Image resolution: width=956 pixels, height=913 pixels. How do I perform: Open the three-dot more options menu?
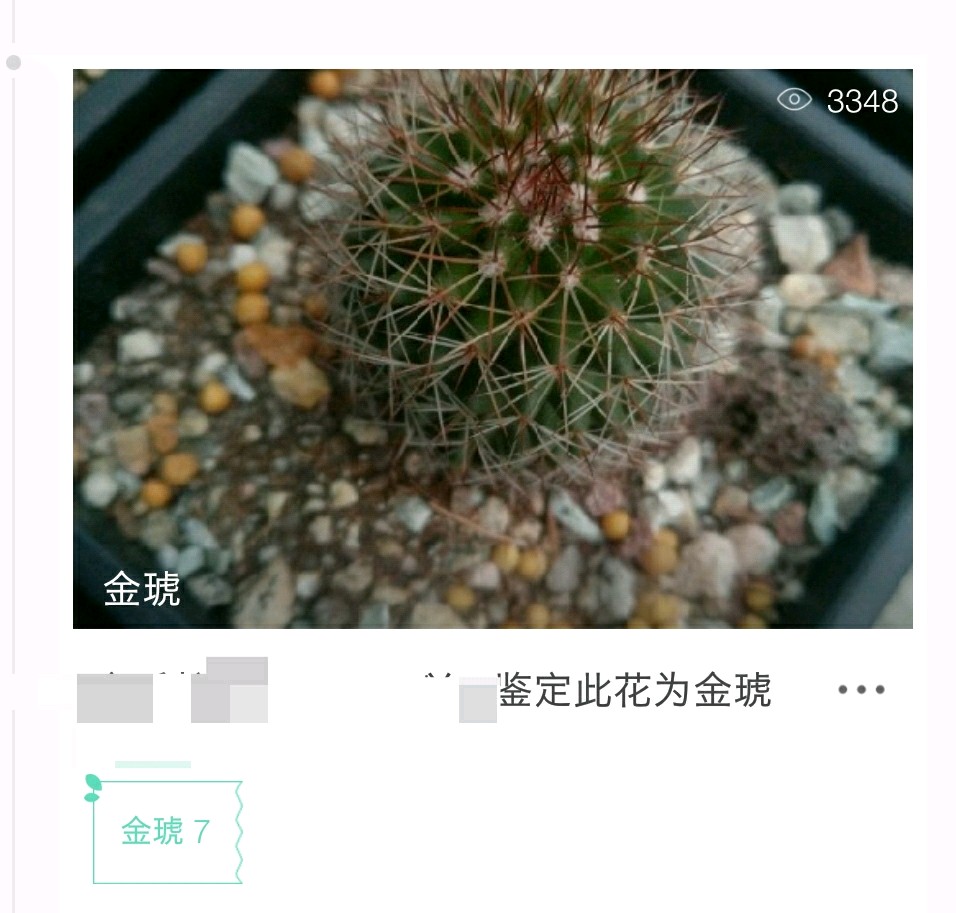point(861,690)
